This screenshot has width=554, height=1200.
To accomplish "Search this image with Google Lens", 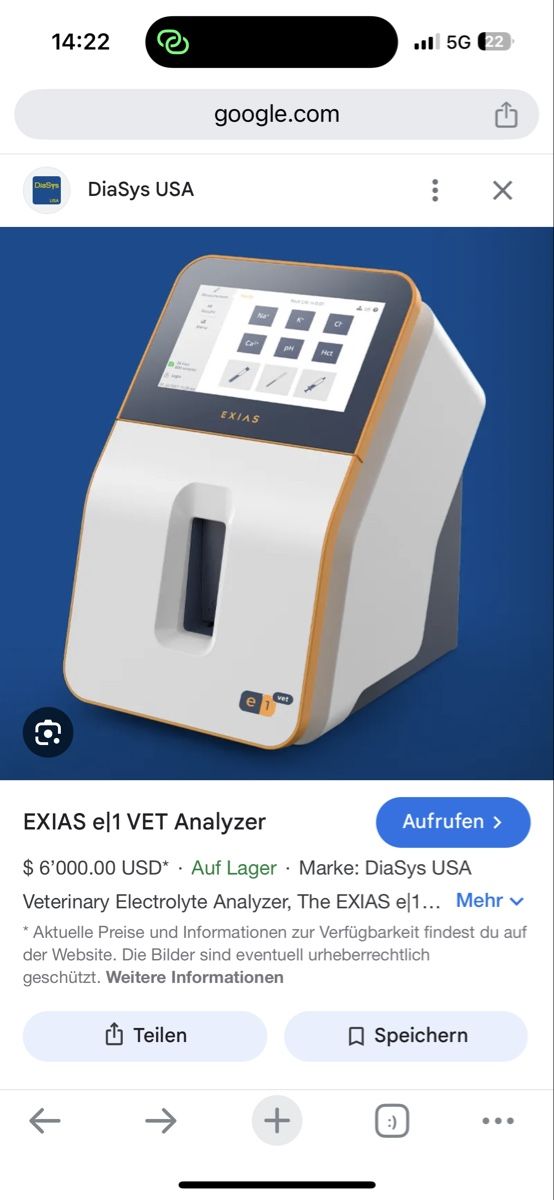I will [47, 733].
